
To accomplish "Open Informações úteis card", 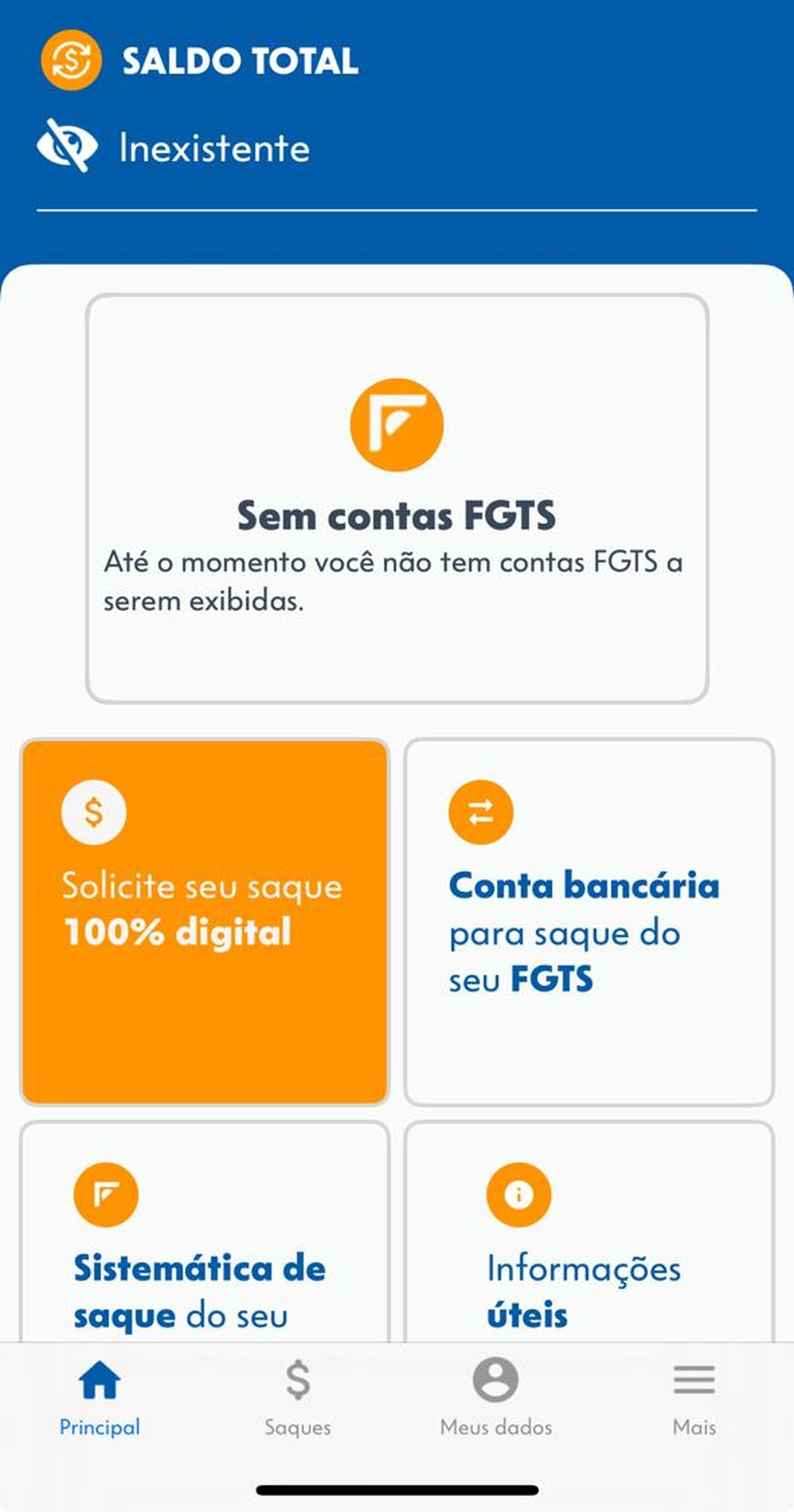I will point(588,1238).
